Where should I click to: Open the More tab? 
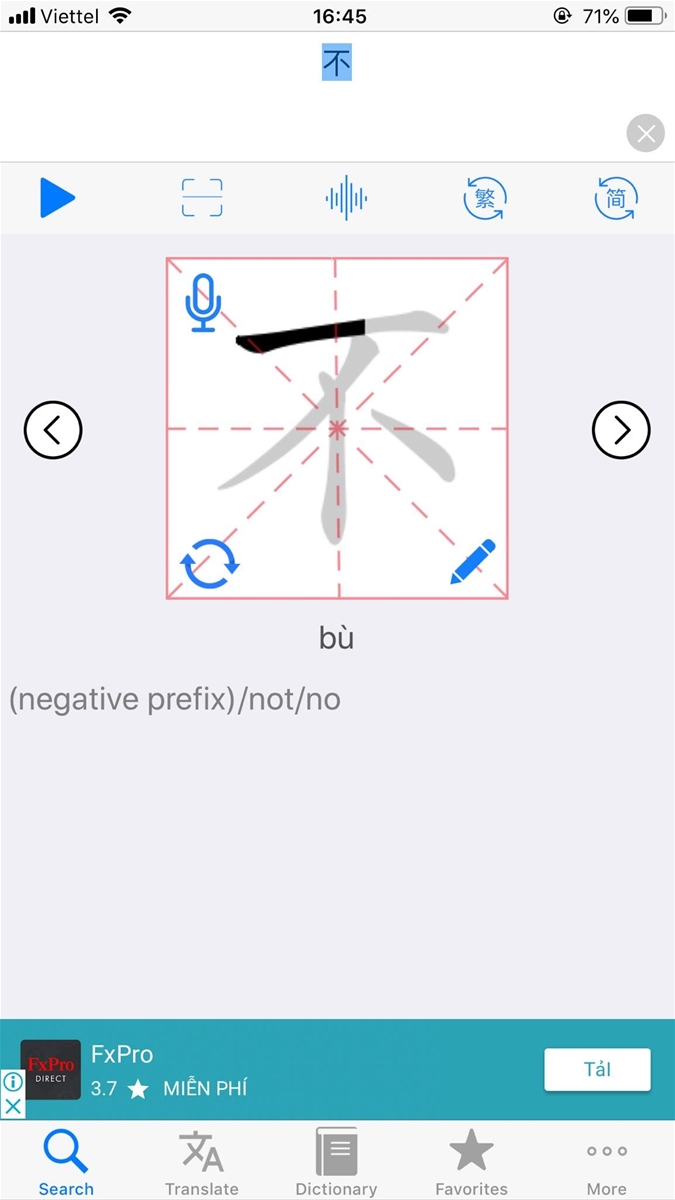[606, 1163]
